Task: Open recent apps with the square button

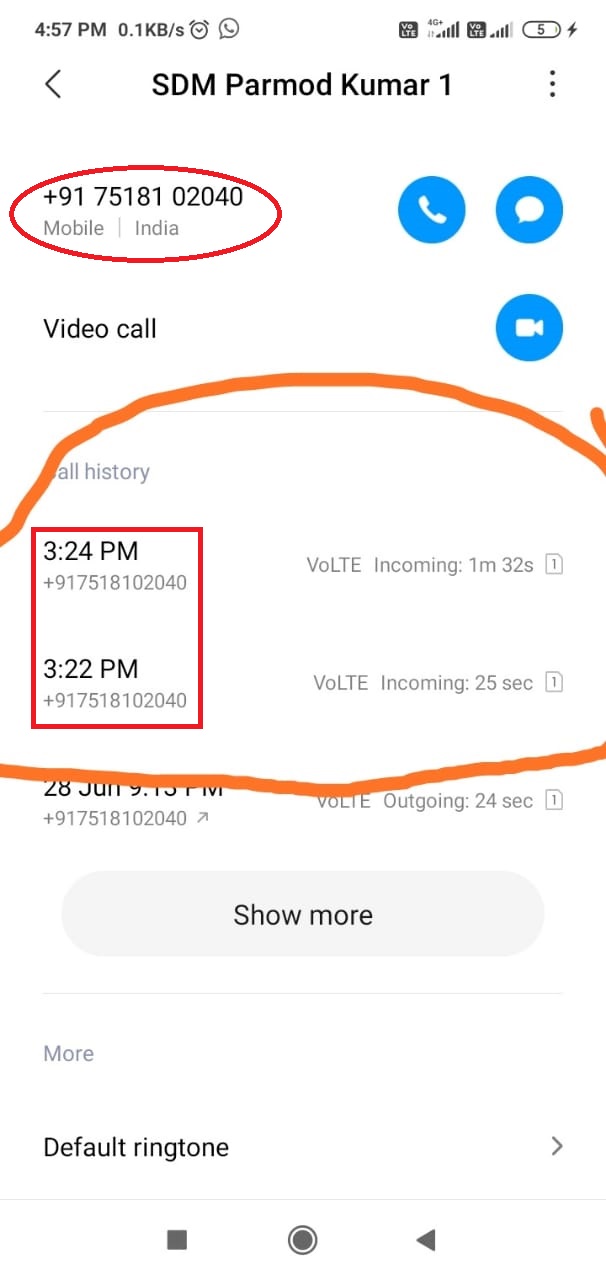Action: click(x=177, y=1240)
